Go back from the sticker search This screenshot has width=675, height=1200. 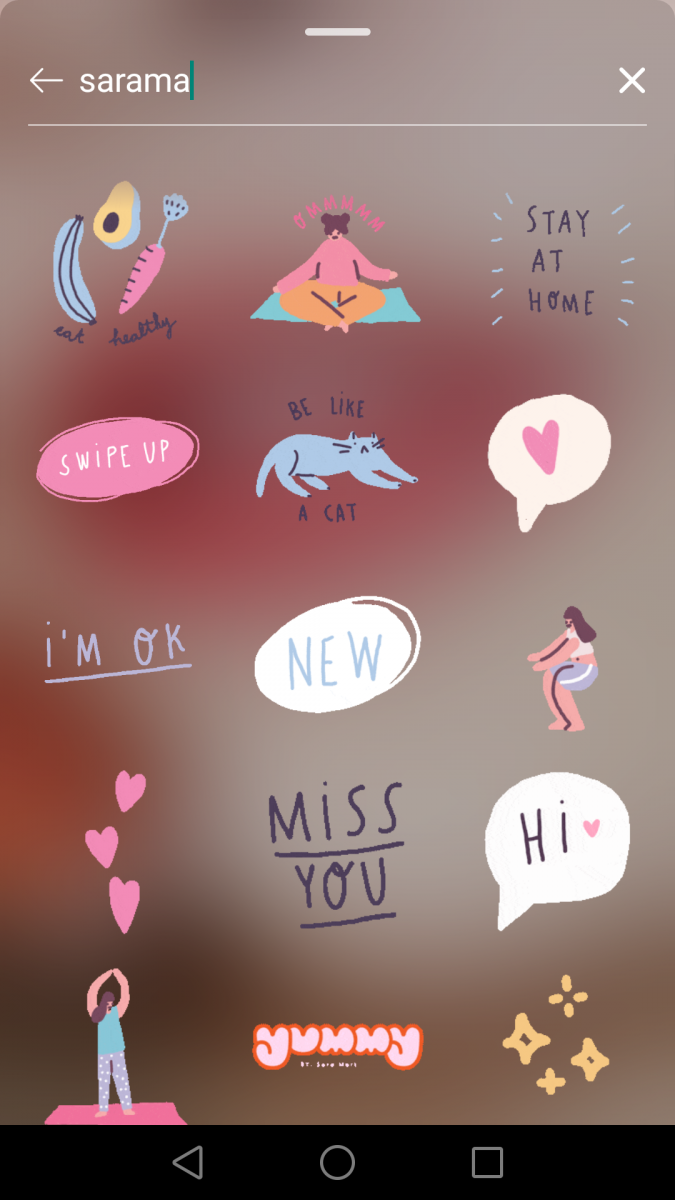tap(46, 81)
